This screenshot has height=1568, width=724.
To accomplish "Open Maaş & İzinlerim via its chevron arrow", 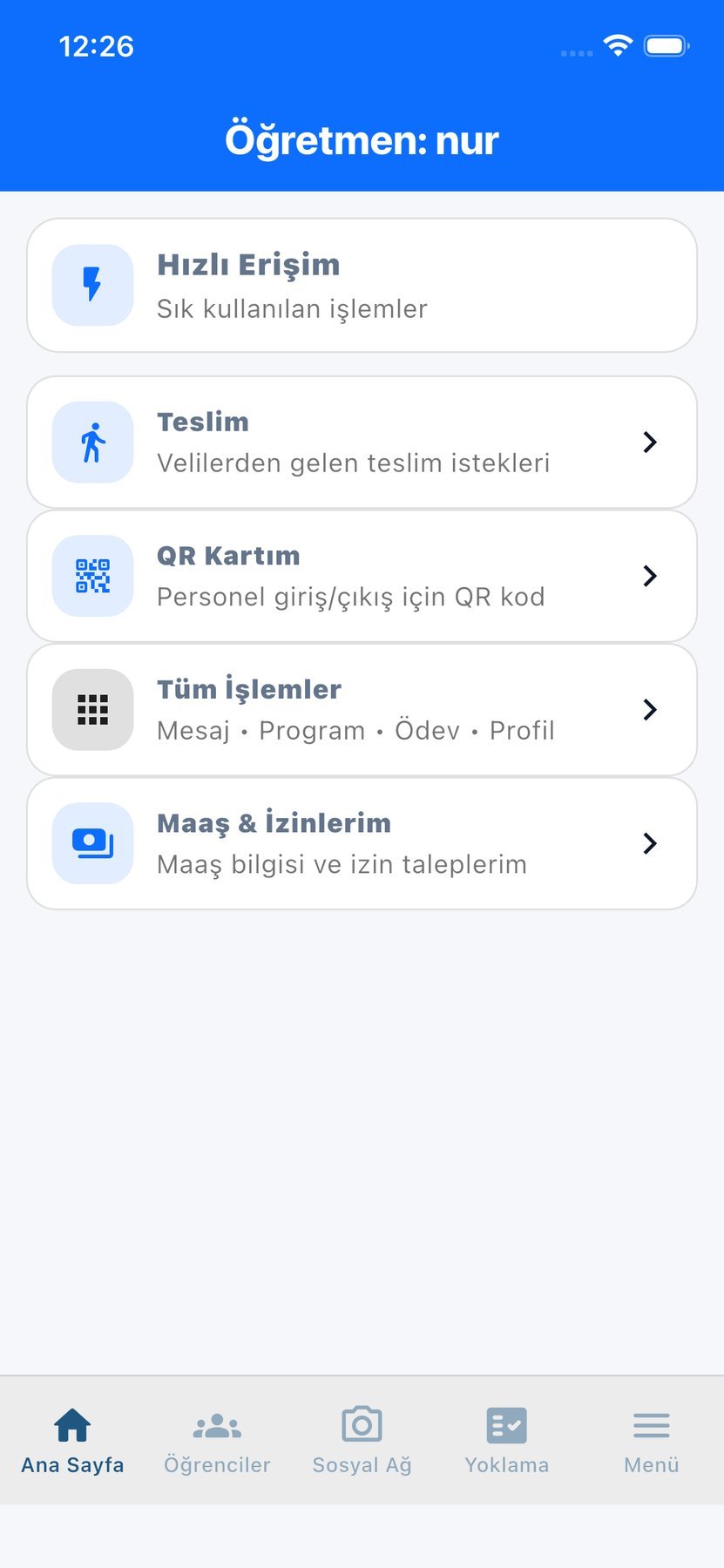I will coord(650,842).
